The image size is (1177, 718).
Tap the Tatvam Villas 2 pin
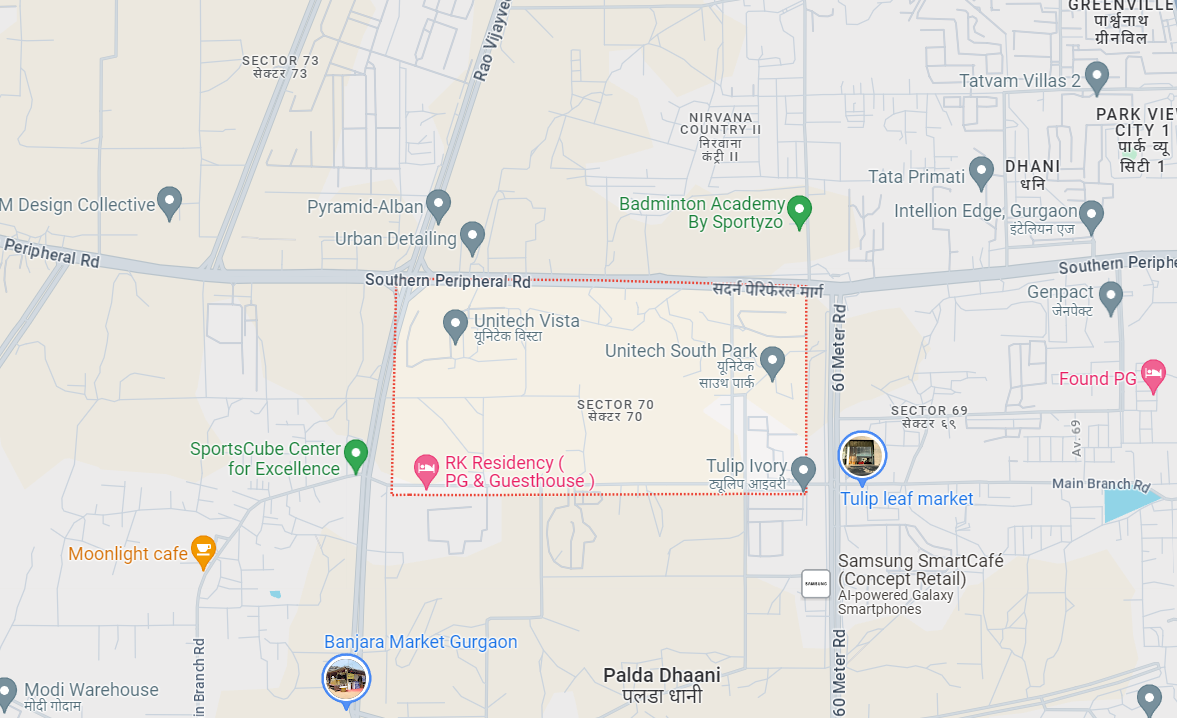[x=1097, y=76]
